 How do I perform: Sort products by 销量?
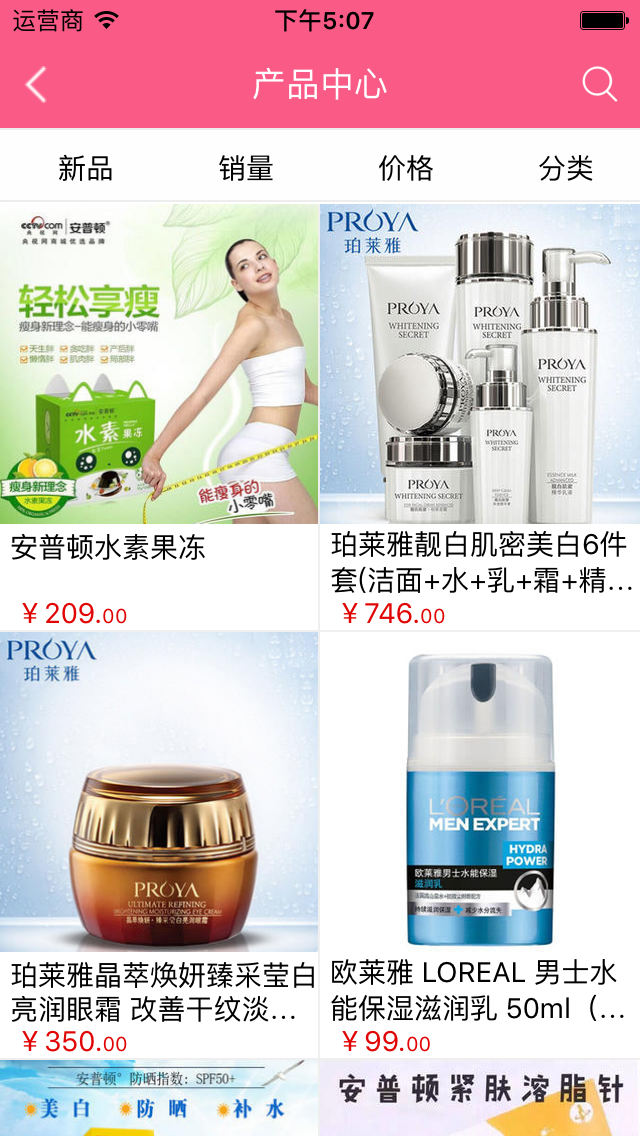[x=245, y=168]
